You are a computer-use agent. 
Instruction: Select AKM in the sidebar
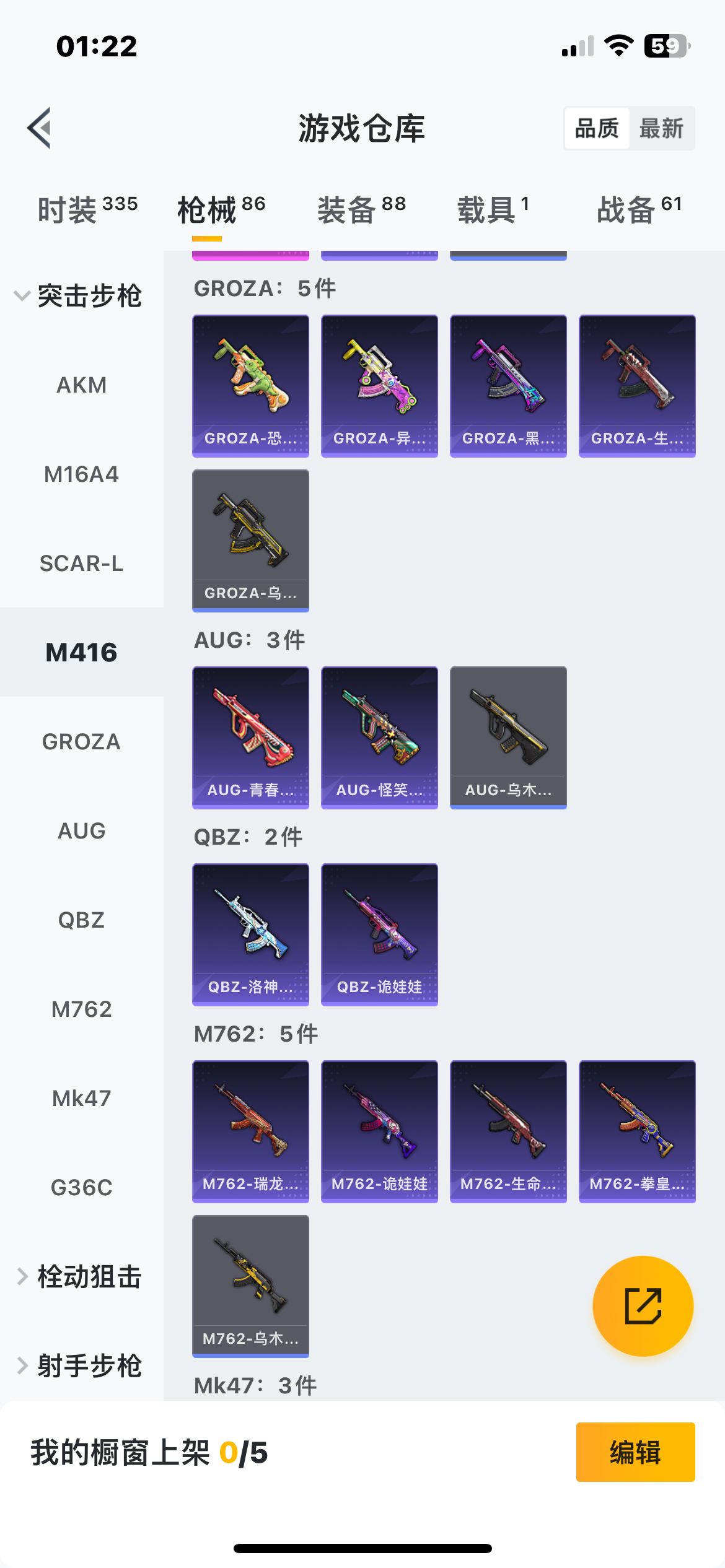click(x=81, y=385)
